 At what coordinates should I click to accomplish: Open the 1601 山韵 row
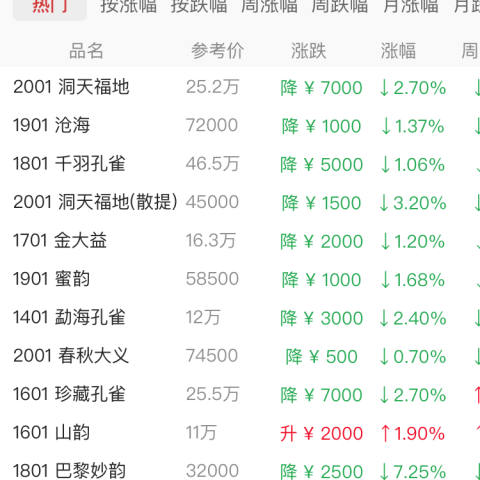coord(240,432)
